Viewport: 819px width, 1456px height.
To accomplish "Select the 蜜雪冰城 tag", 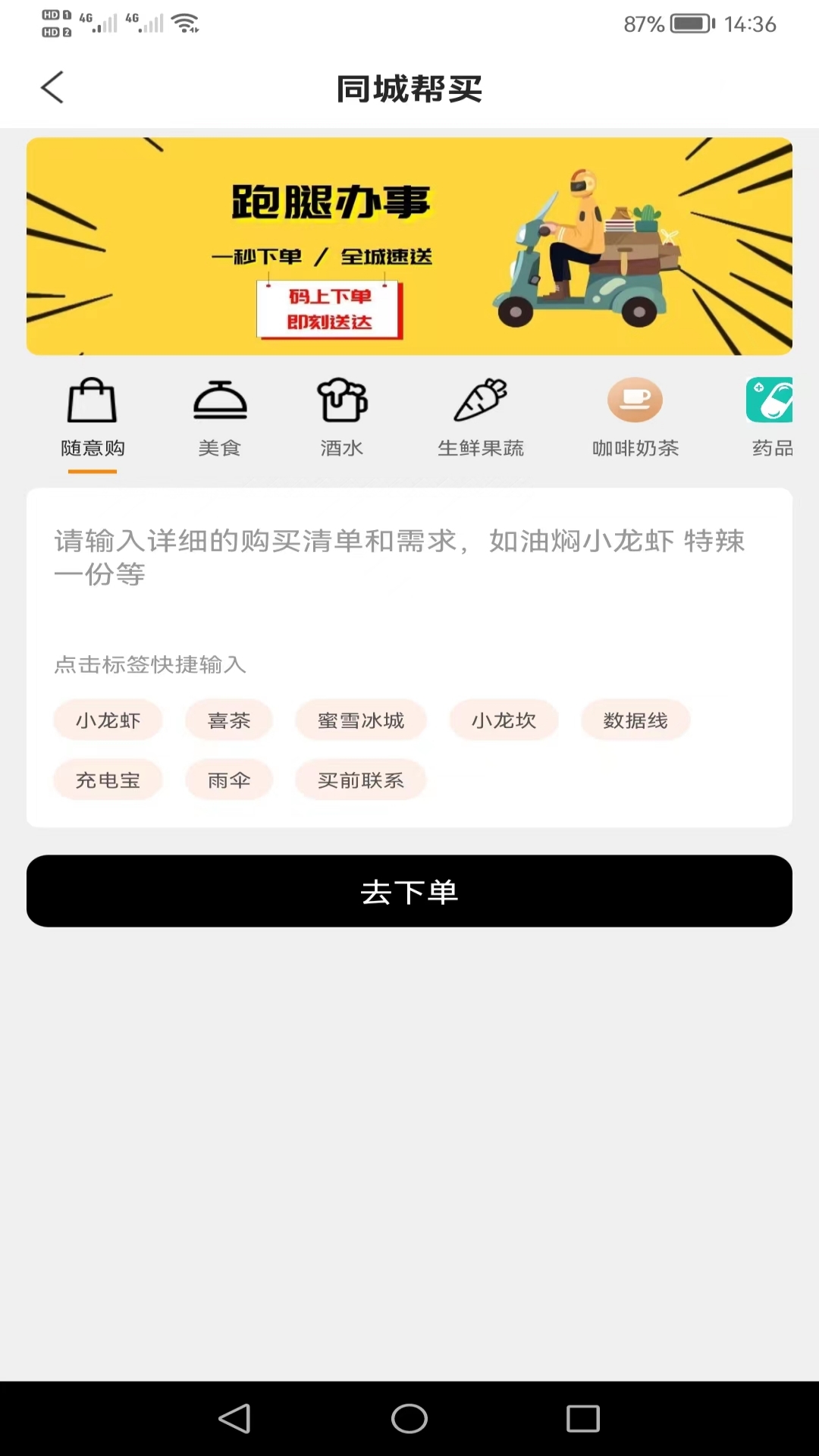I will 361,720.
